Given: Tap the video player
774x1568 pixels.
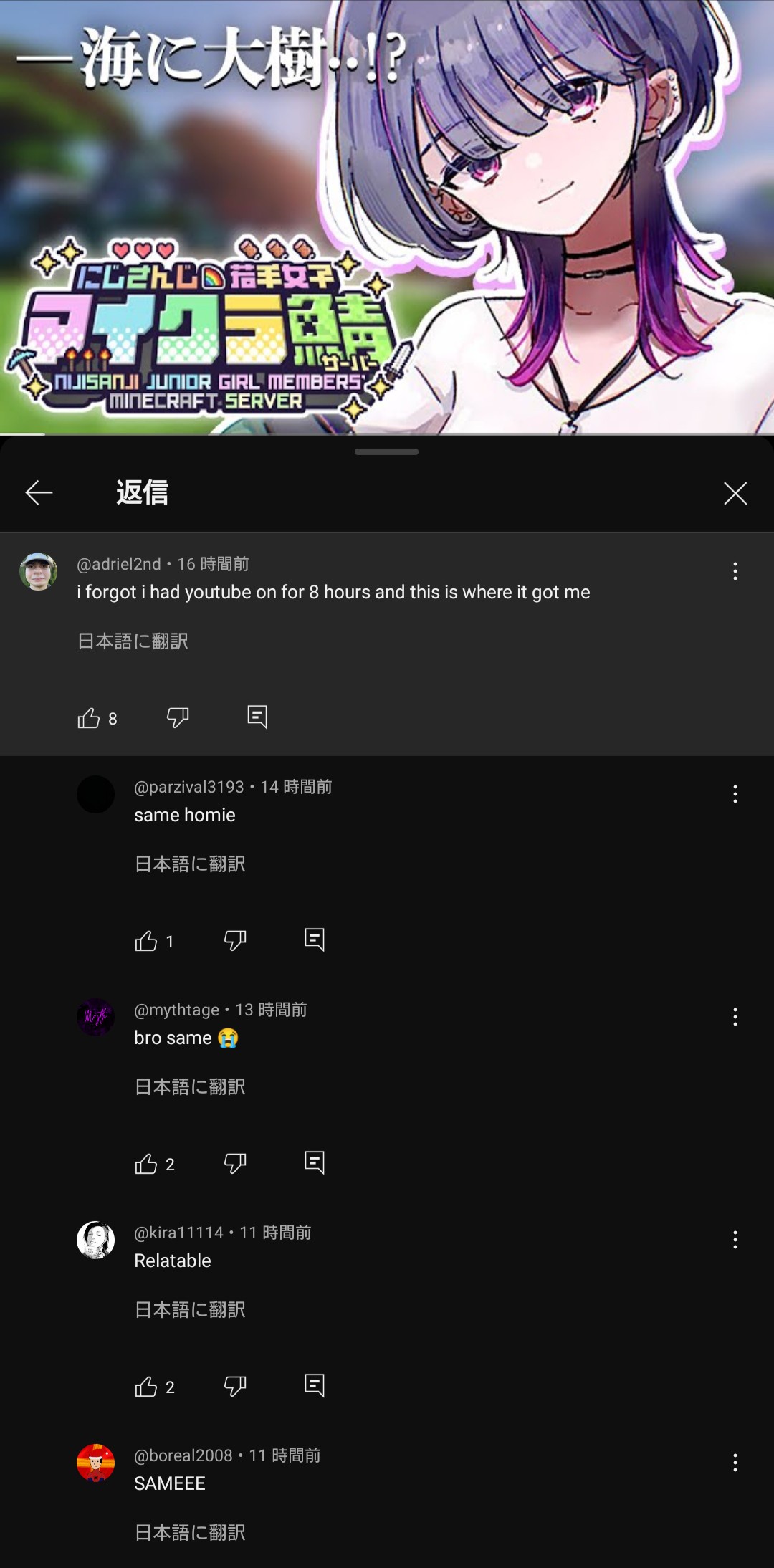Looking at the screenshot, I should pyautogui.click(x=387, y=217).
